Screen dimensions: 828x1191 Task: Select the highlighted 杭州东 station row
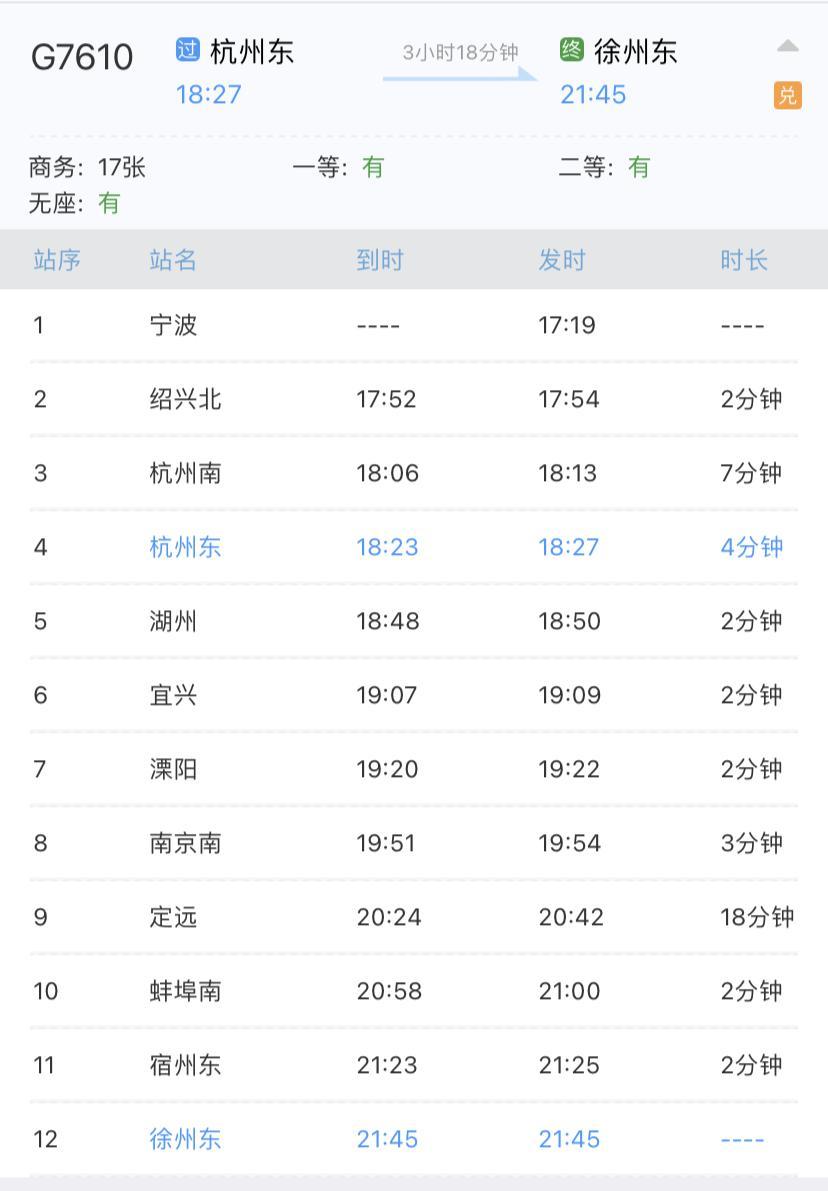coord(185,547)
